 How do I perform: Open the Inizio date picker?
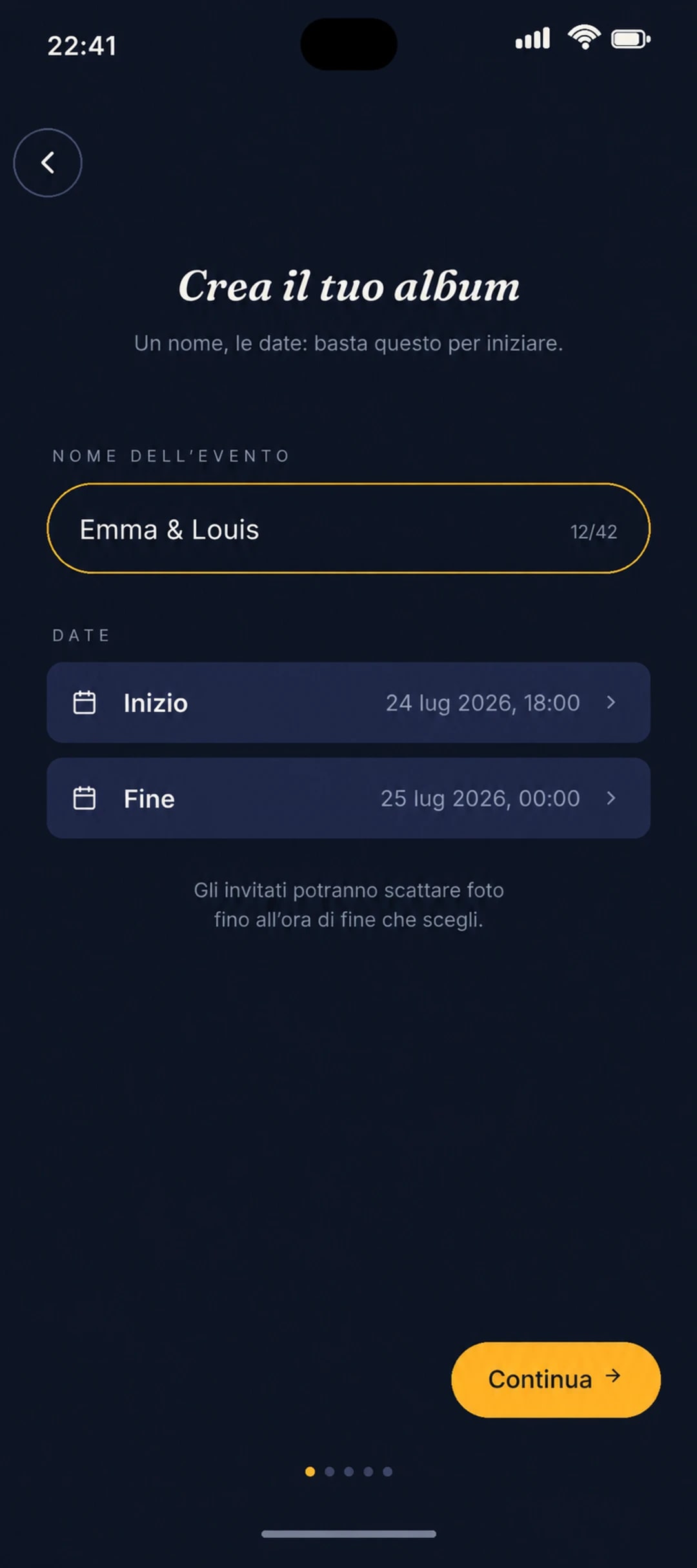click(348, 703)
